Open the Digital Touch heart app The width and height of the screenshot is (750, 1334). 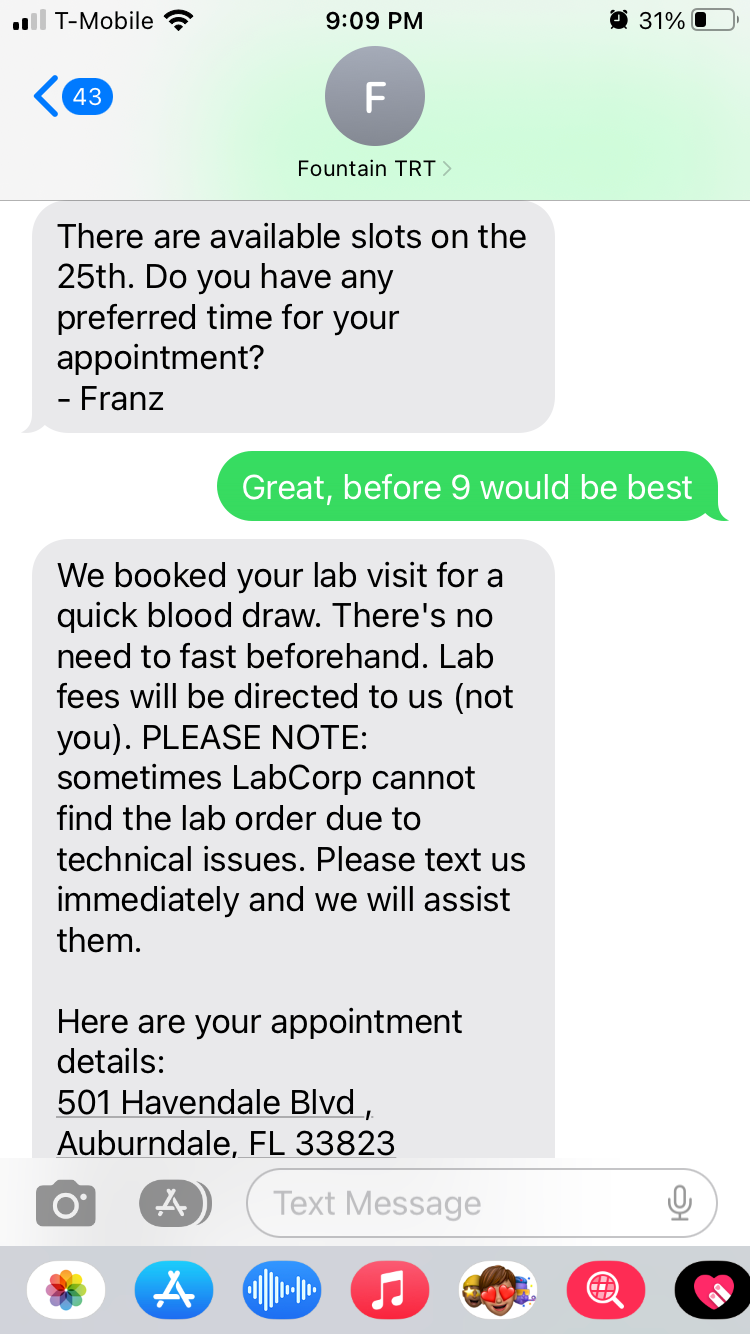712,1290
